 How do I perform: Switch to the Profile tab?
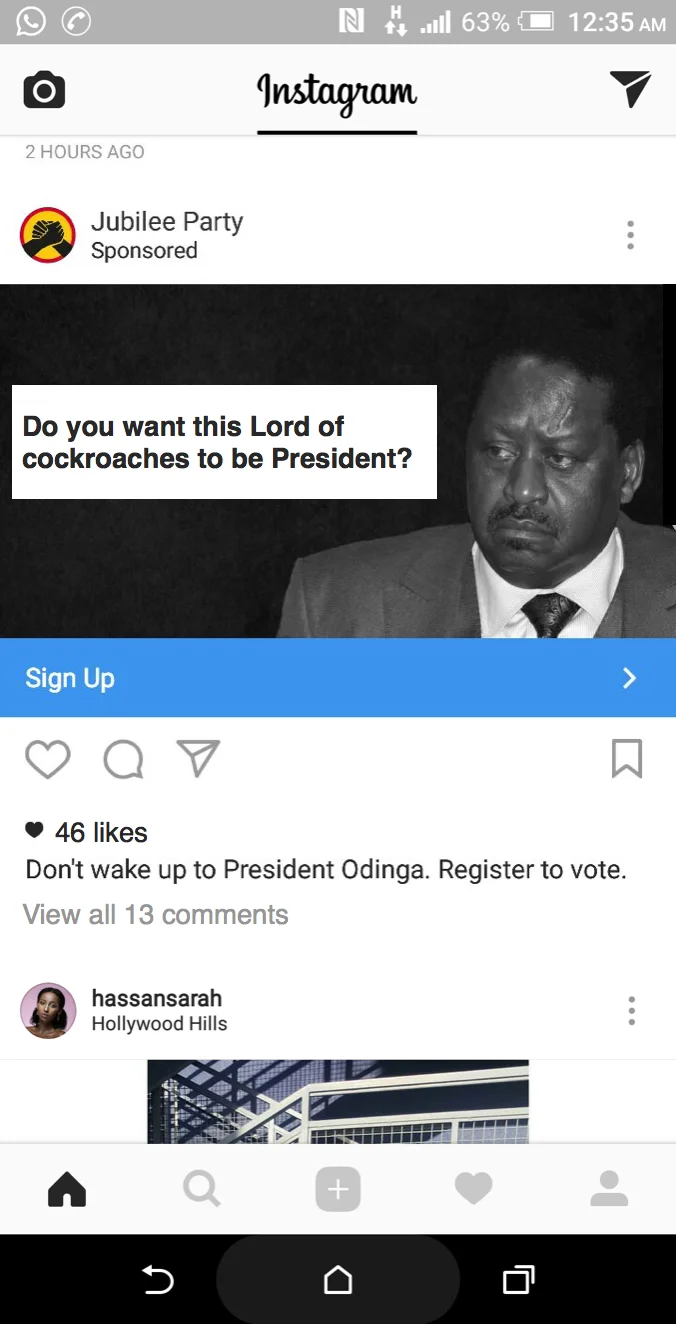(608, 1189)
